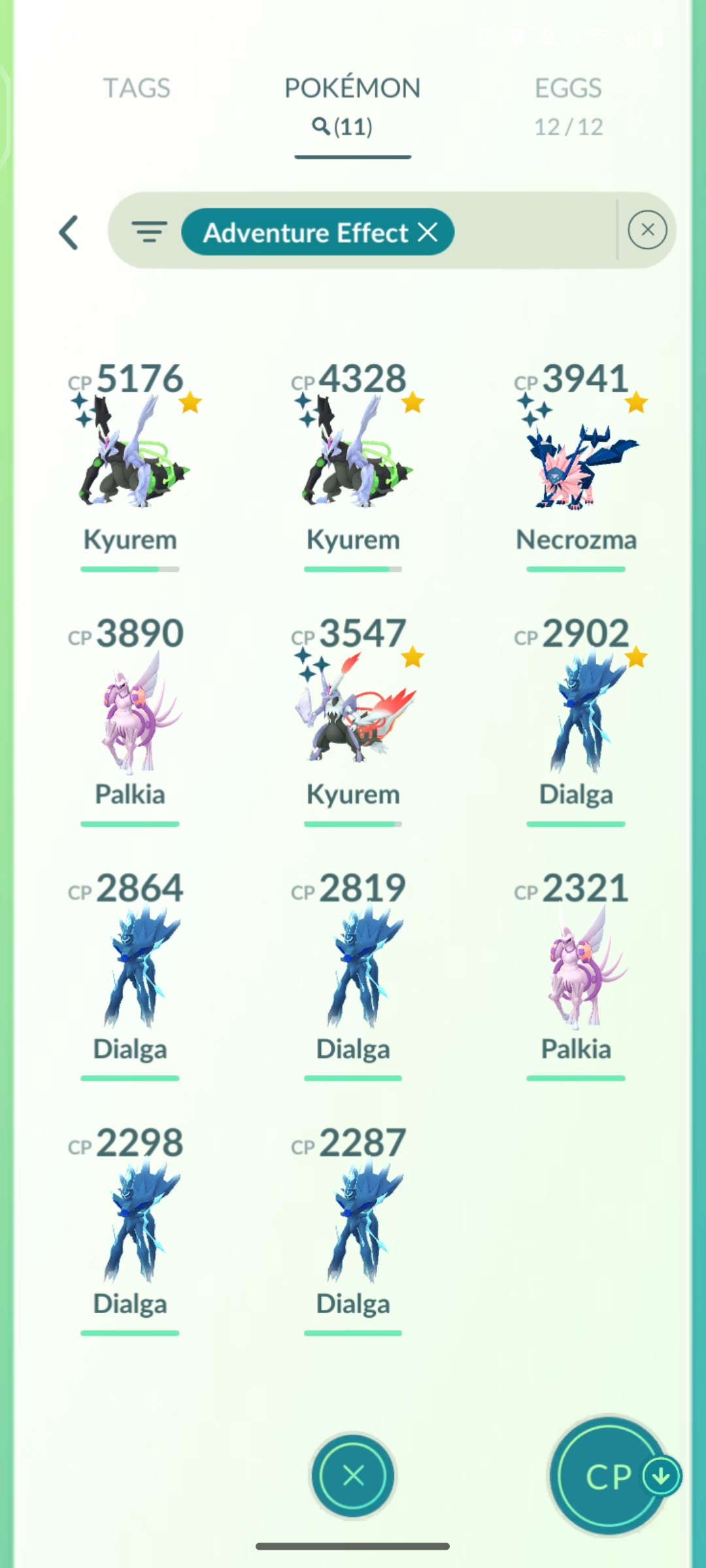706x1568 pixels.
Task: Clear the search field with X
Action: tap(647, 230)
